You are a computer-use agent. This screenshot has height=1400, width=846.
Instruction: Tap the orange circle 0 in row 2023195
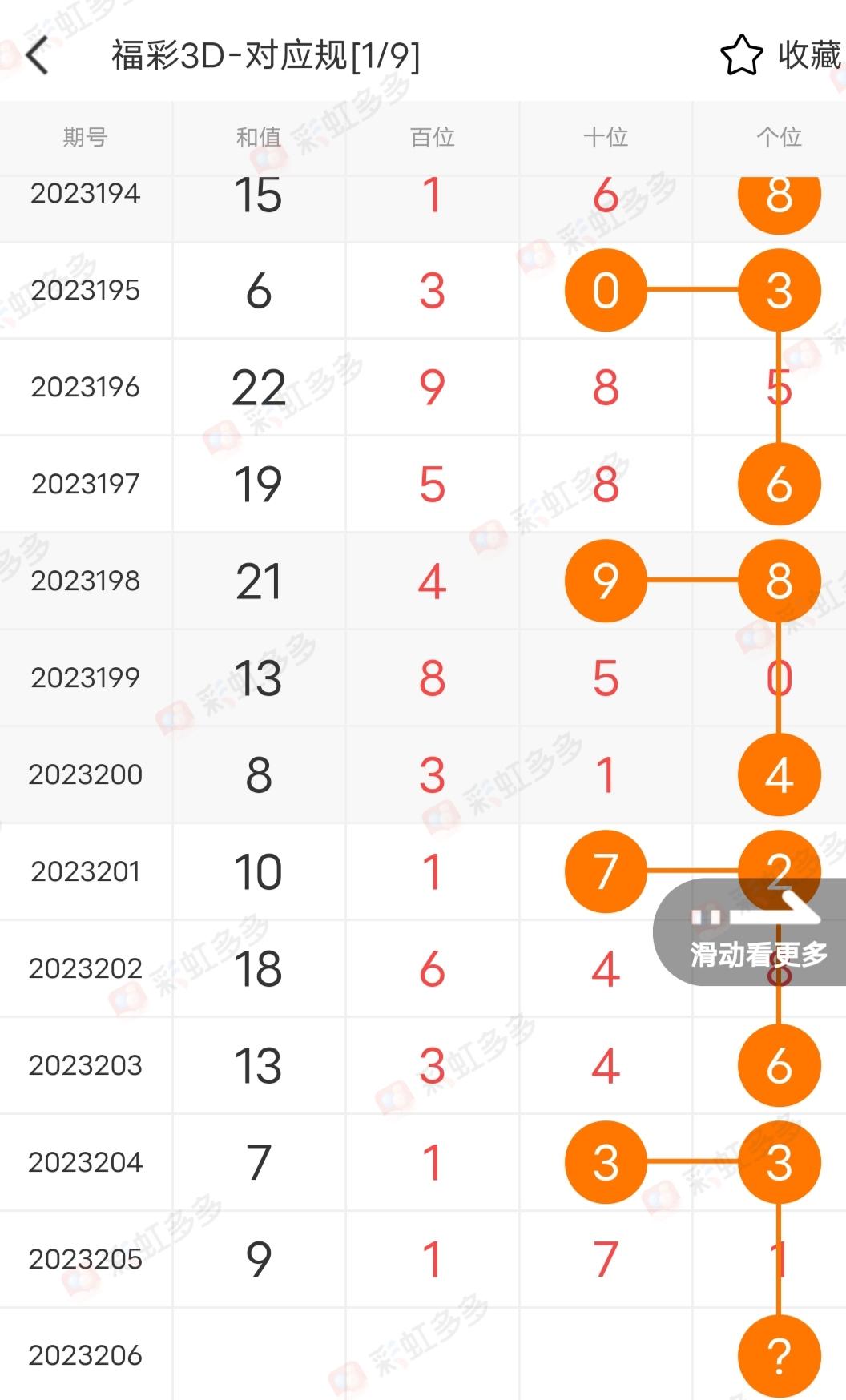coord(606,291)
